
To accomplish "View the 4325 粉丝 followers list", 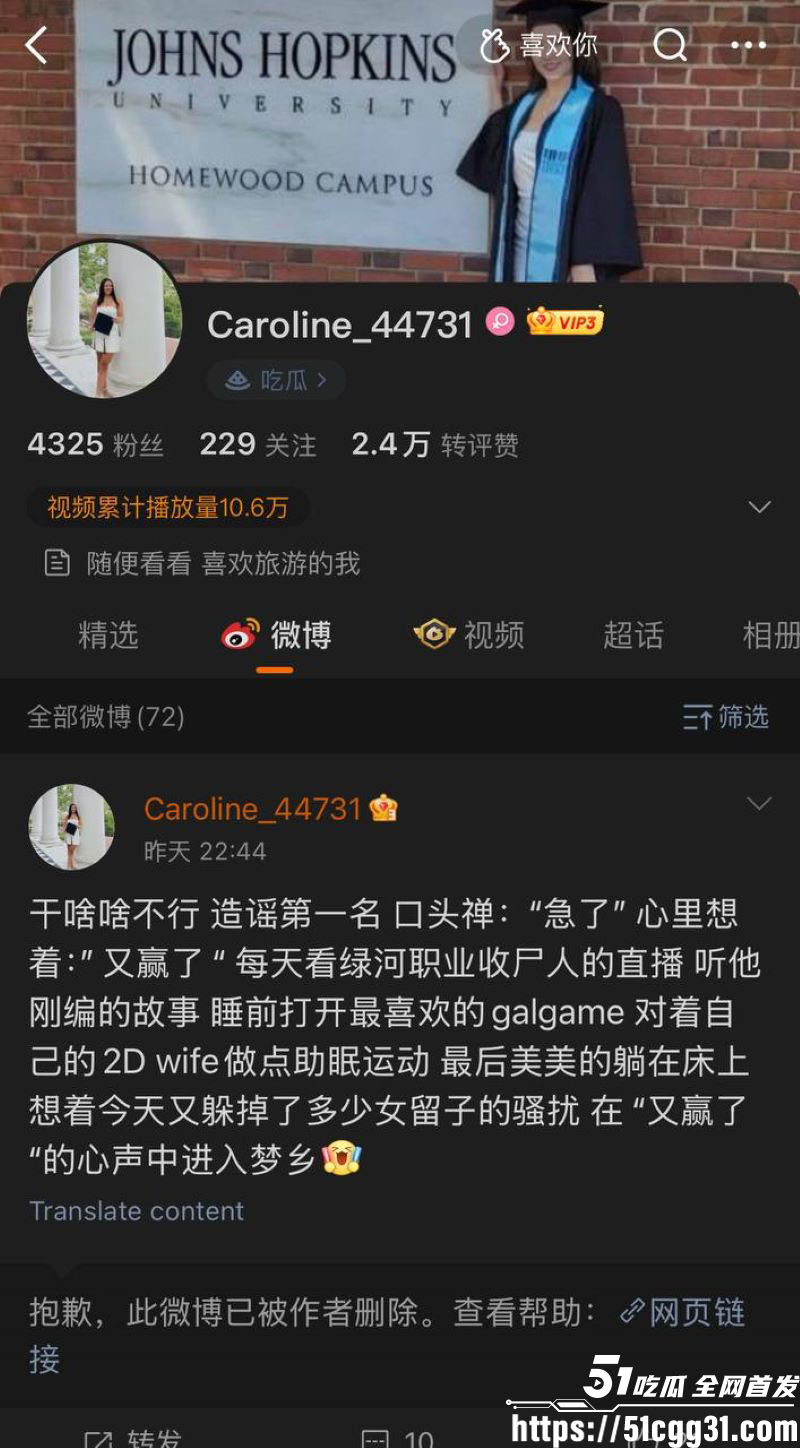I will point(95,445).
